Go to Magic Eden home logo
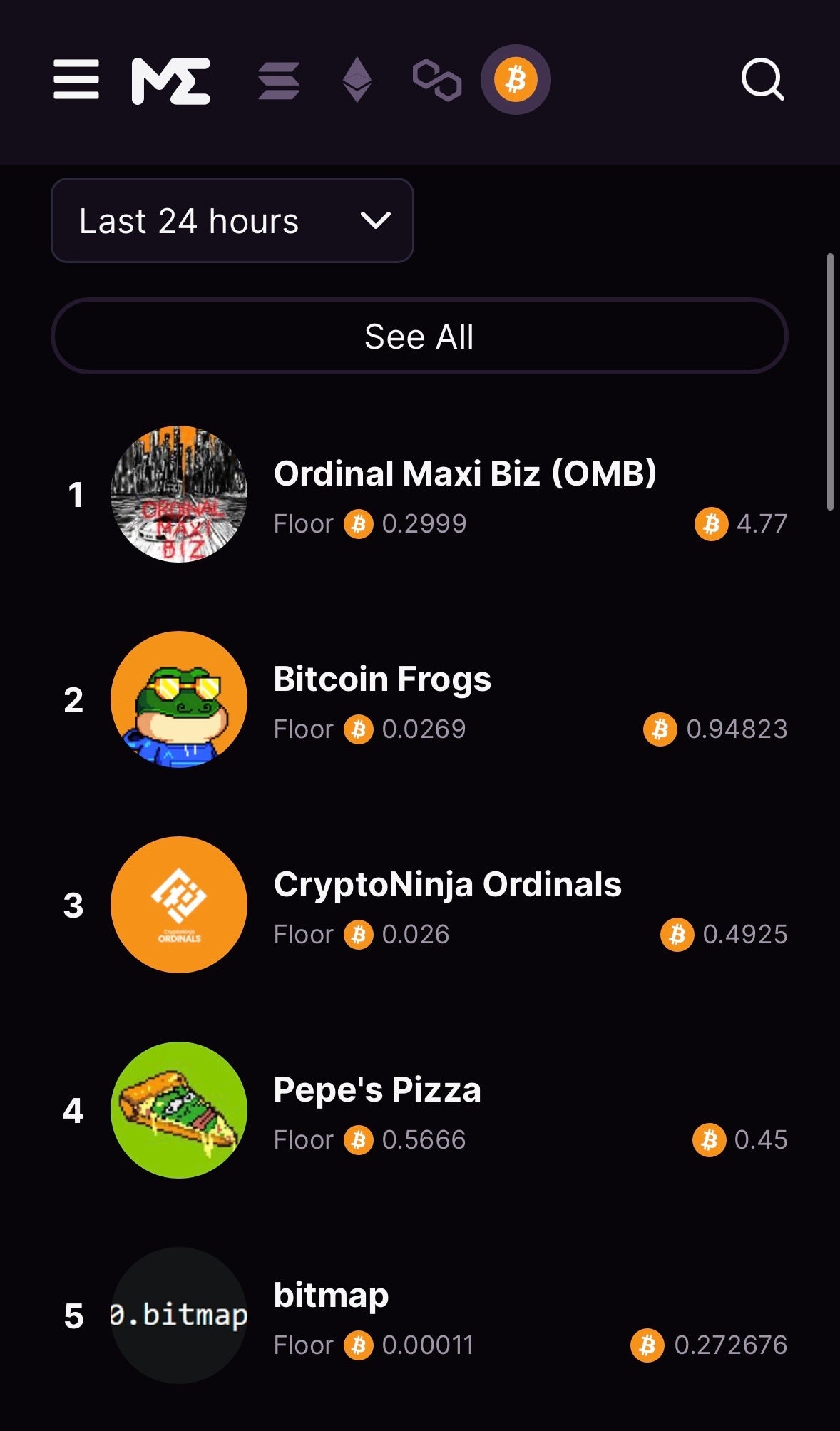The width and height of the screenshot is (840, 1431). (171, 80)
